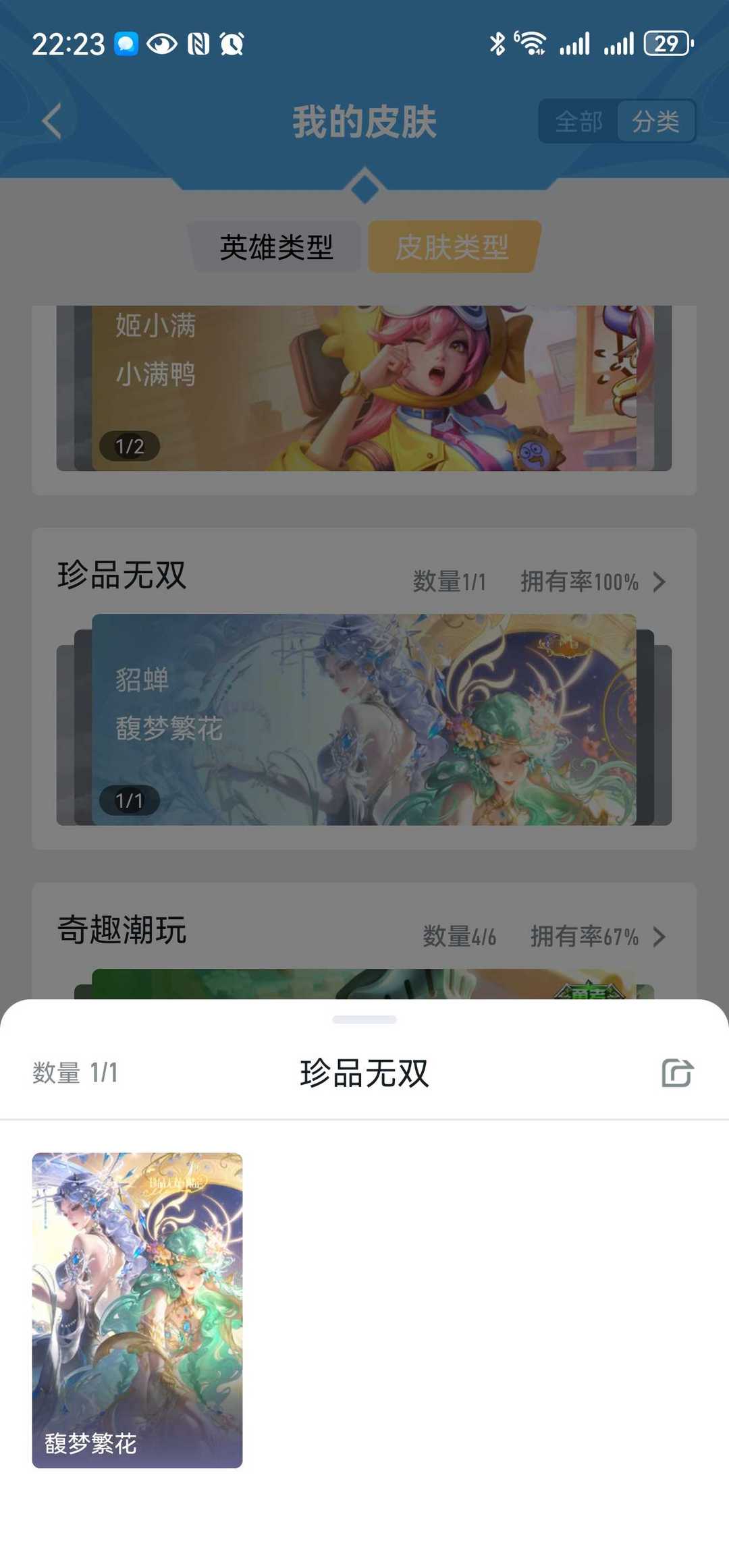Share the 珍品无双 skin collection
The width and height of the screenshot is (729, 1568).
tap(677, 1073)
